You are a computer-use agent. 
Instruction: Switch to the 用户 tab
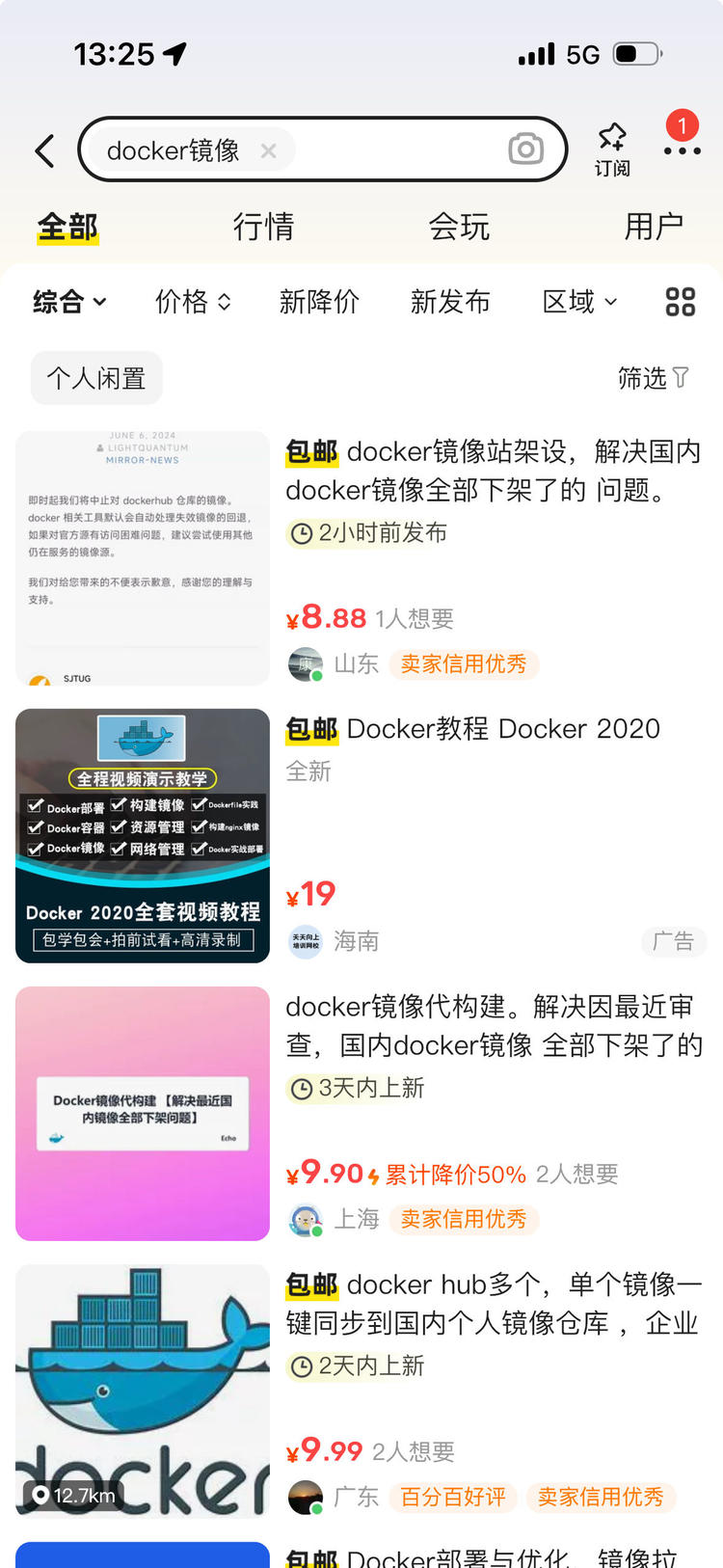[x=655, y=226]
